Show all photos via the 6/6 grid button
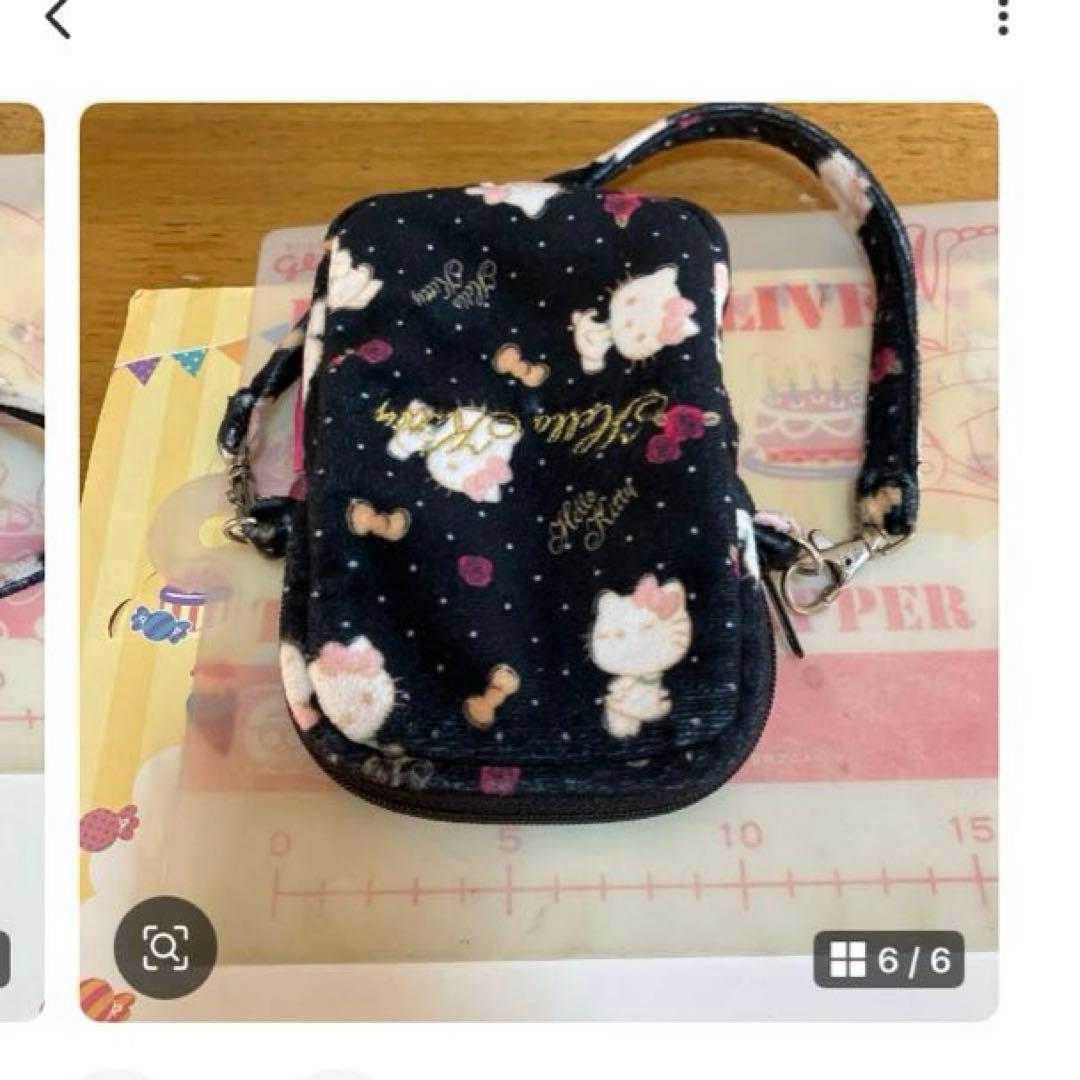 (x=888, y=960)
